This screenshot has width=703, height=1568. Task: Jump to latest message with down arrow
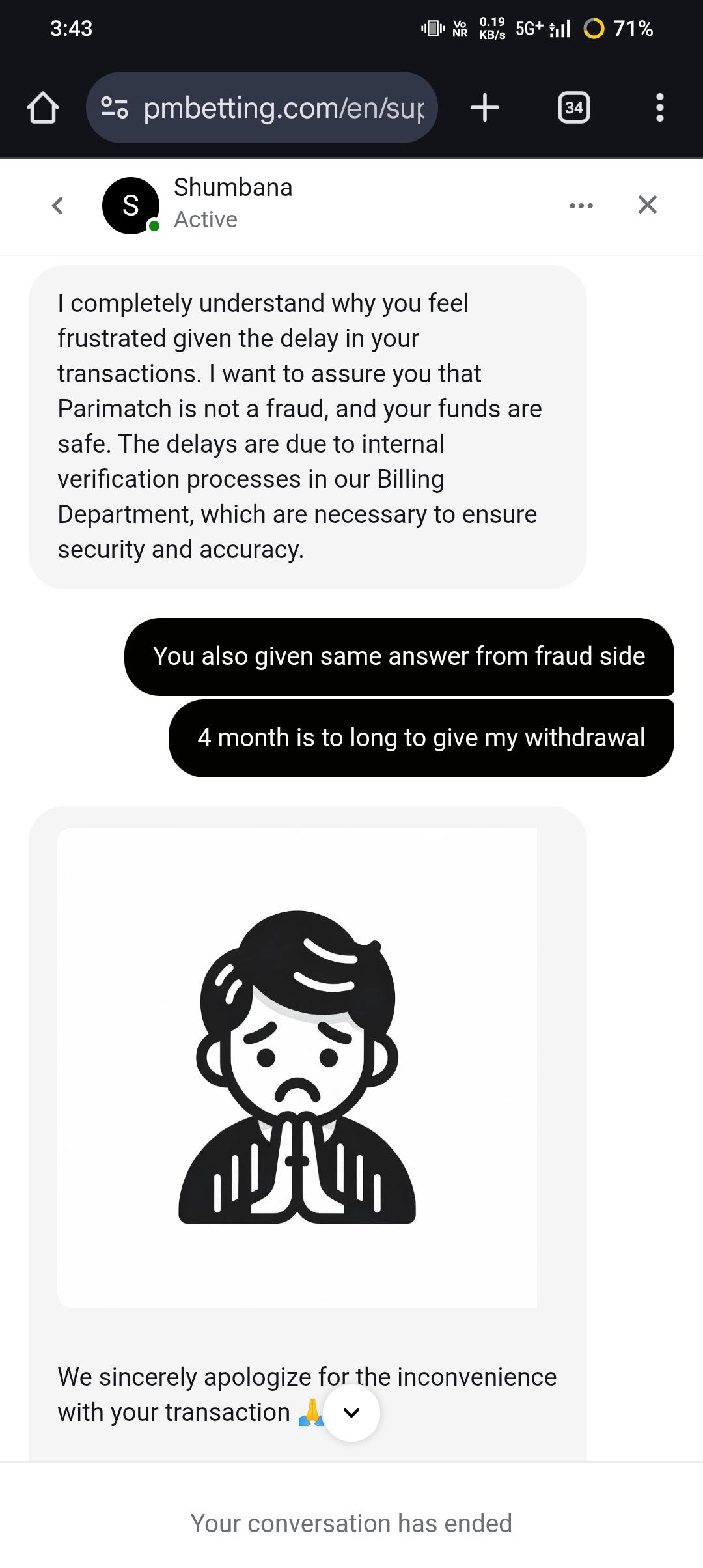[x=351, y=1412]
